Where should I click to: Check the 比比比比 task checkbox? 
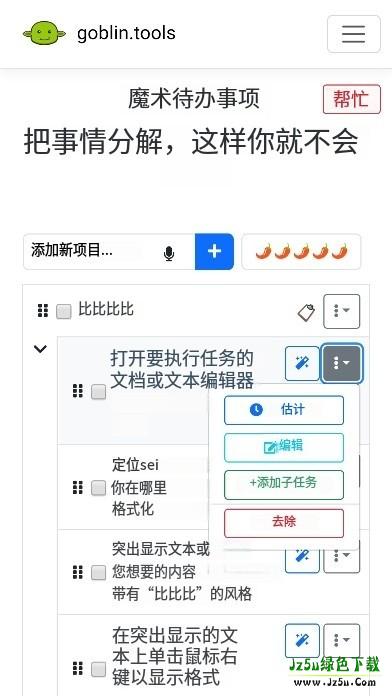click(63, 312)
